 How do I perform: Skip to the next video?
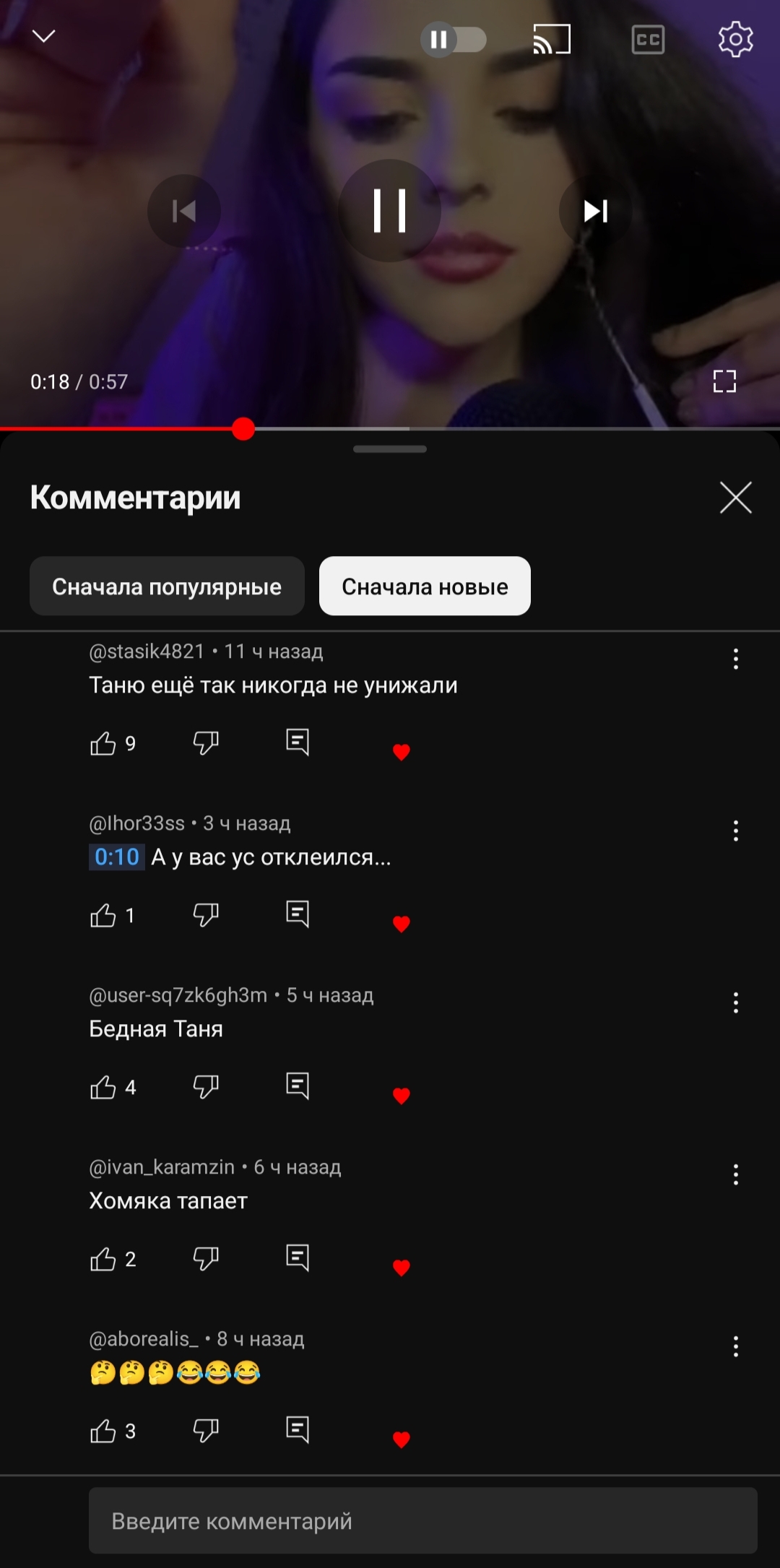click(596, 211)
